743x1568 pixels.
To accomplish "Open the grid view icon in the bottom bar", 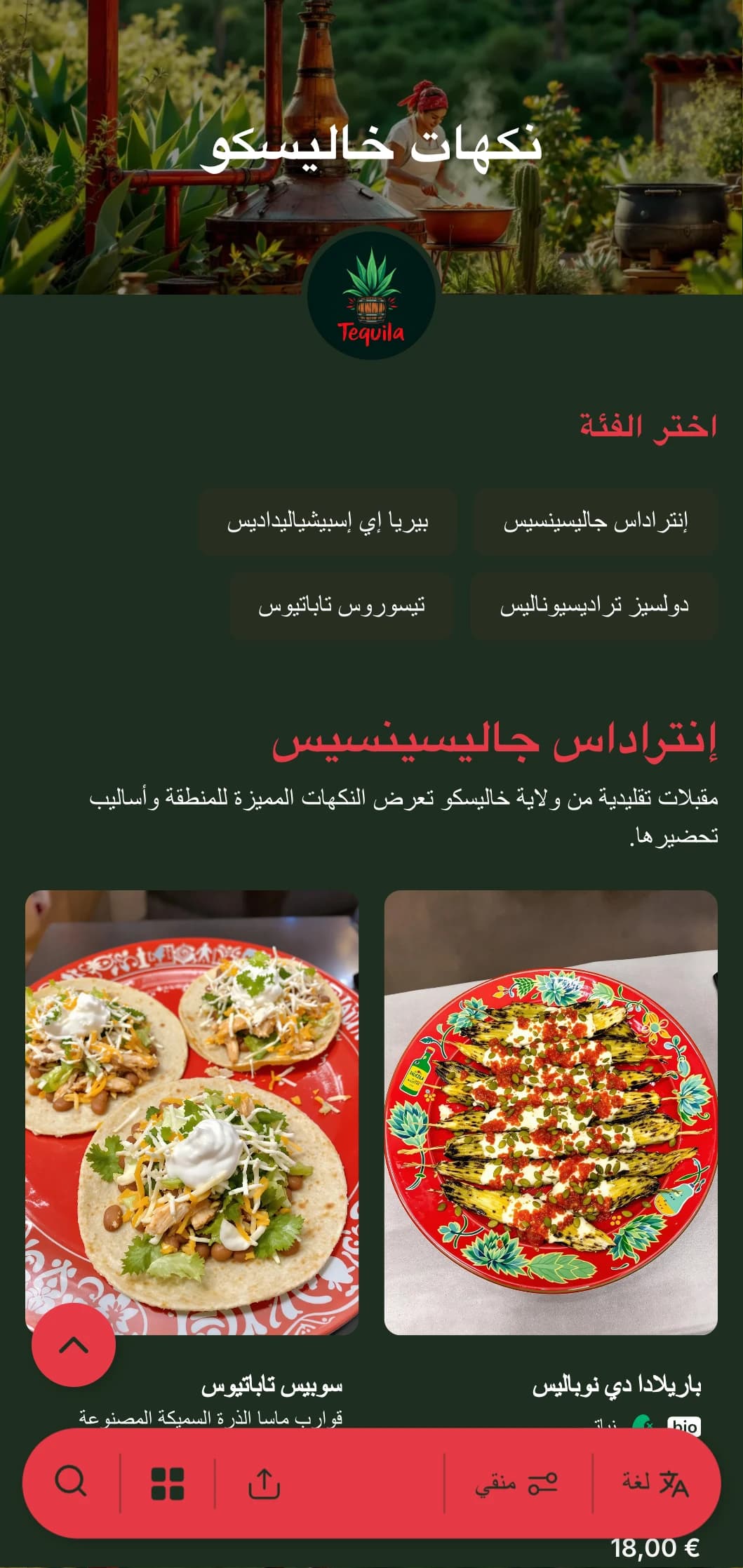I will (x=168, y=1483).
